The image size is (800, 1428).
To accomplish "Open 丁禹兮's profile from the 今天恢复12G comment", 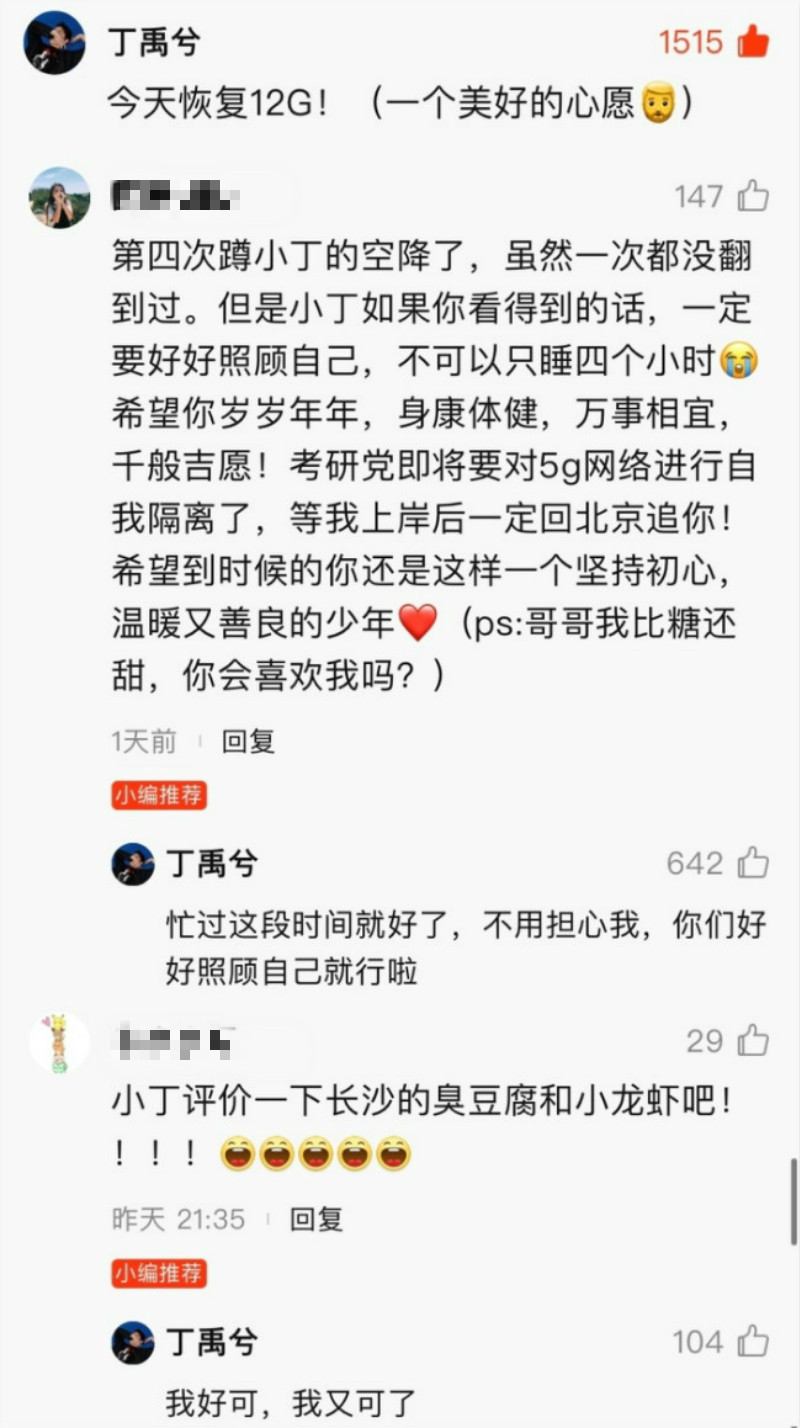I will click(x=54, y=43).
